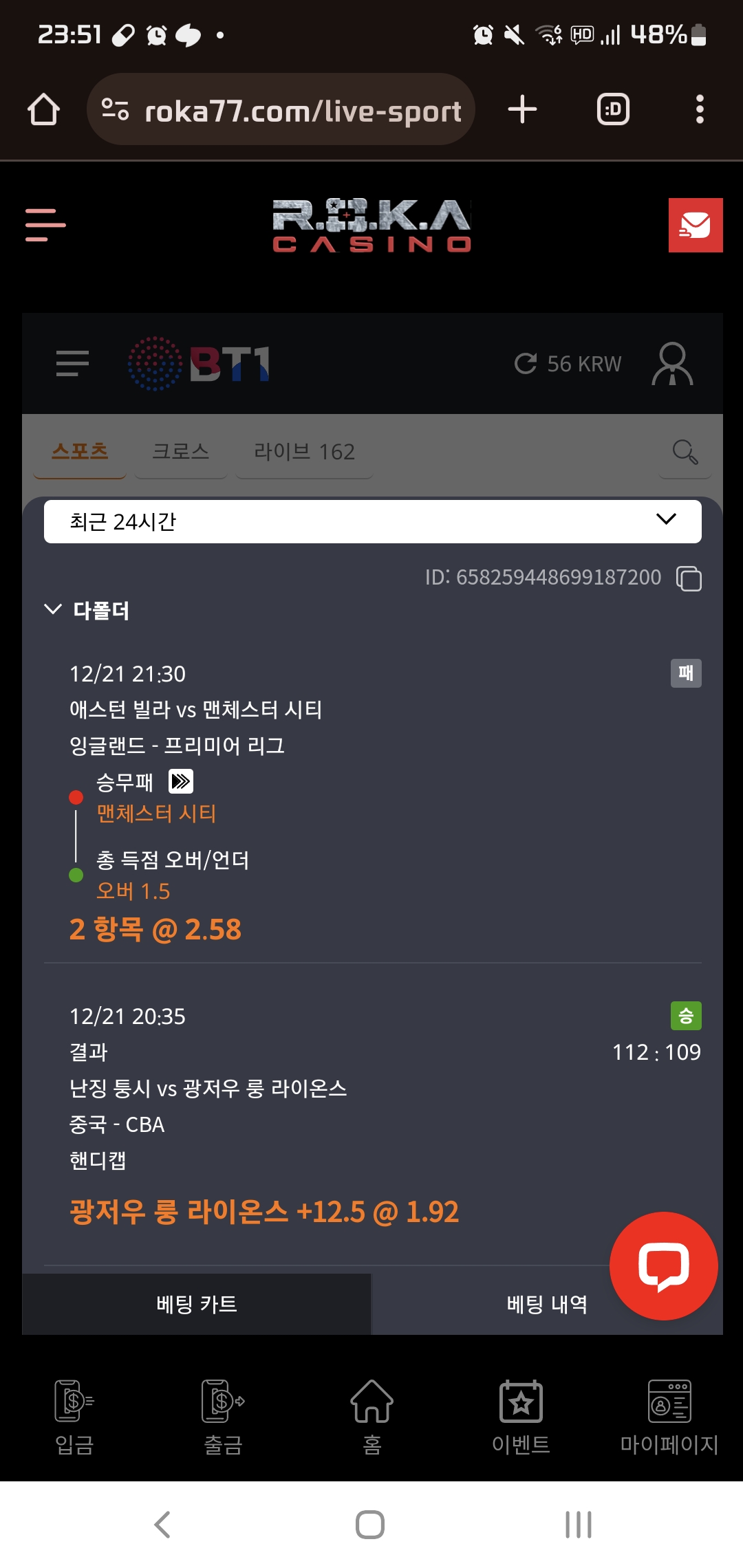Open the red hamburger side menu
Image resolution: width=743 pixels, height=1568 pixels.
[x=45, y=225]
